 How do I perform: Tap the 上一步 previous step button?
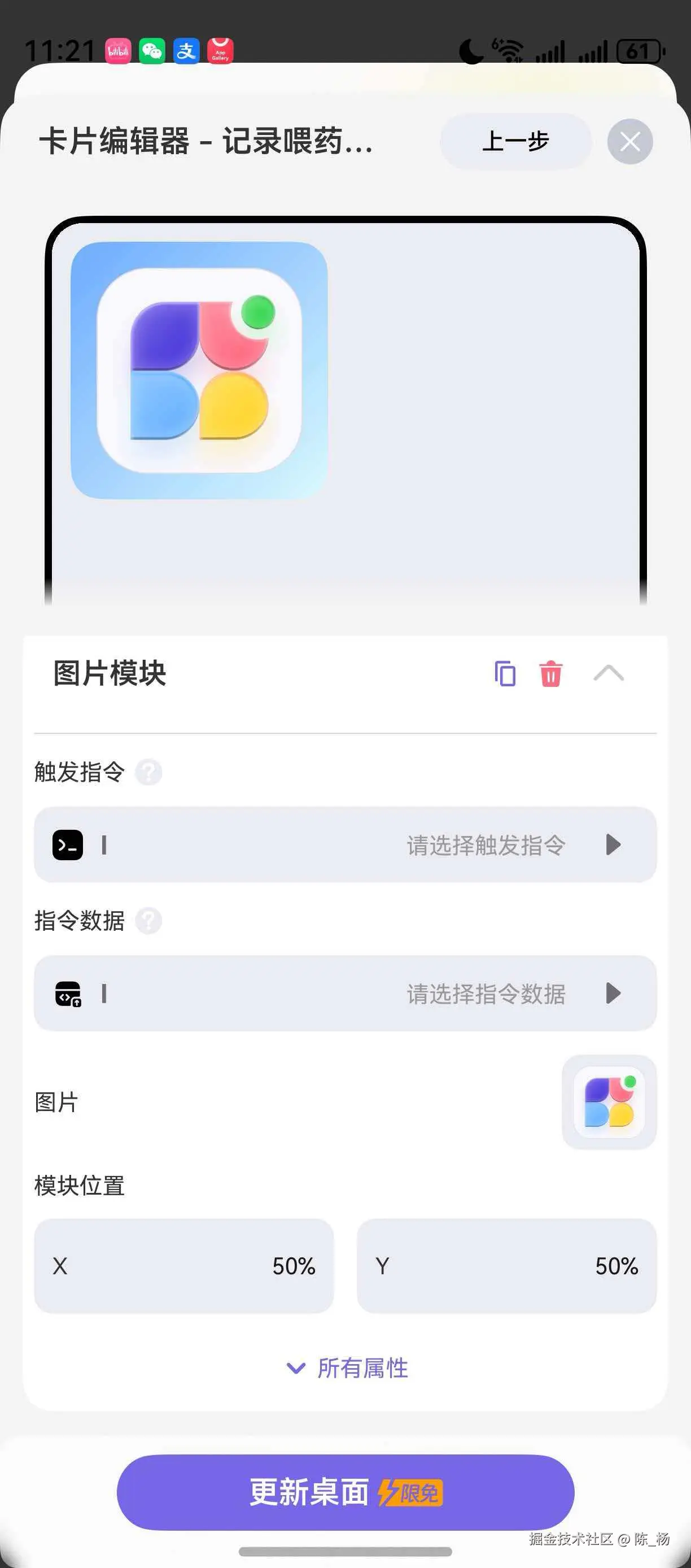[x=515, y=141]
